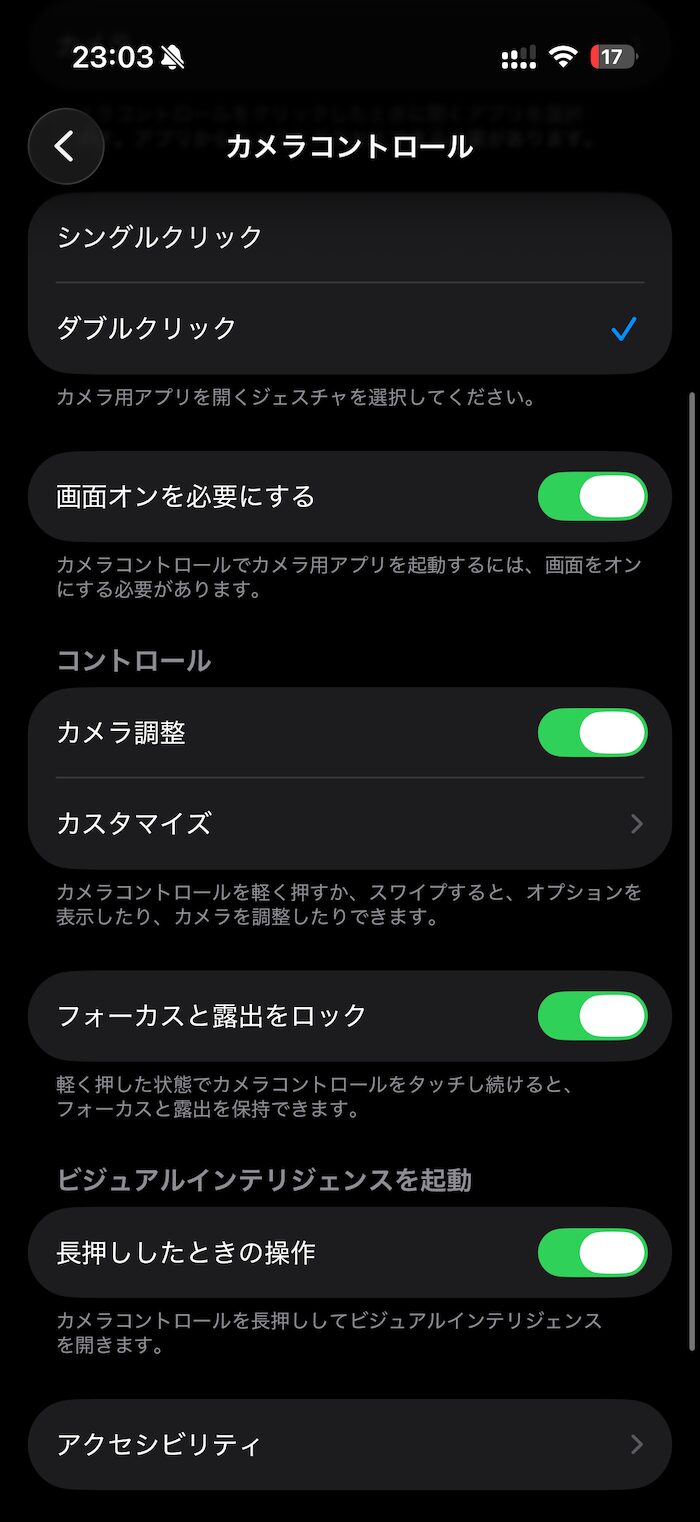Disable the カメラ調整 switch
This screenshot has width=700, height=1522.
click(592, 733)
